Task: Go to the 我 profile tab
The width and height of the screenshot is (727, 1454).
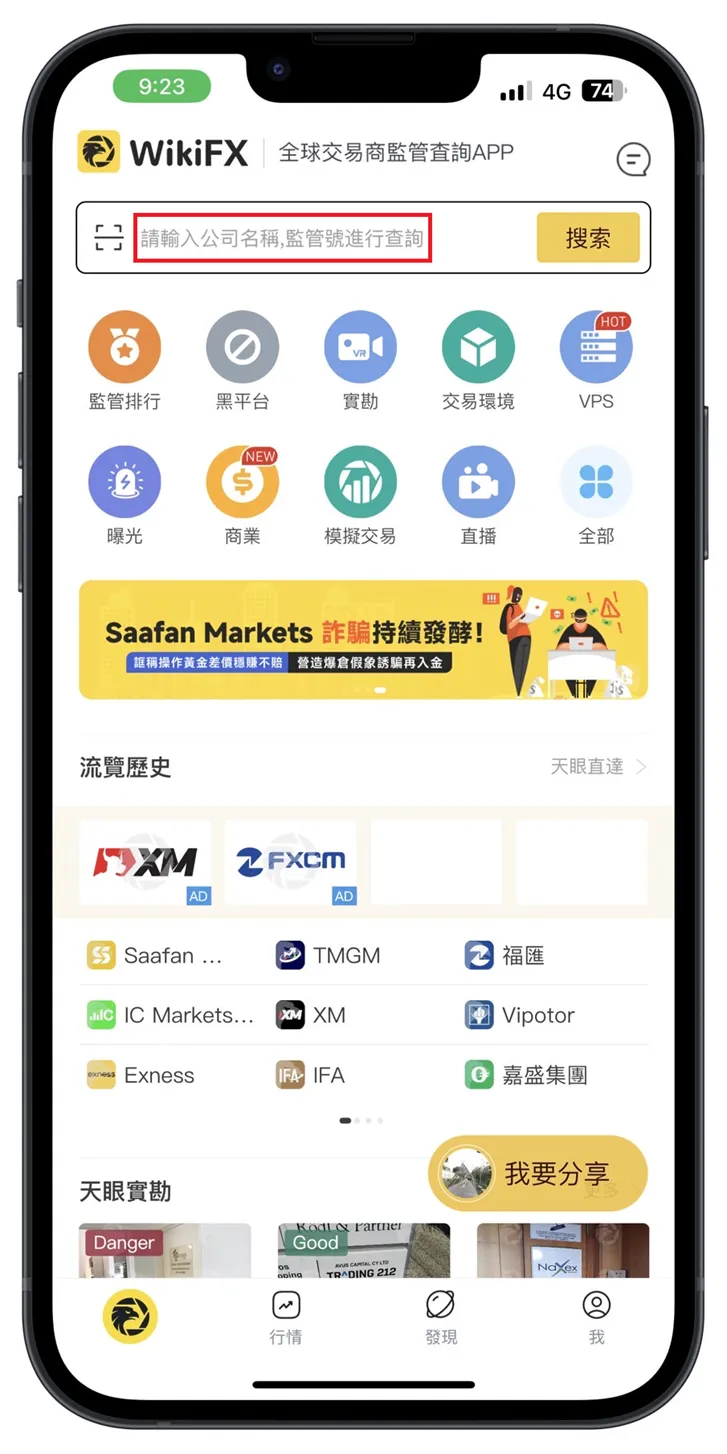Action: (x=597, y=1317)
